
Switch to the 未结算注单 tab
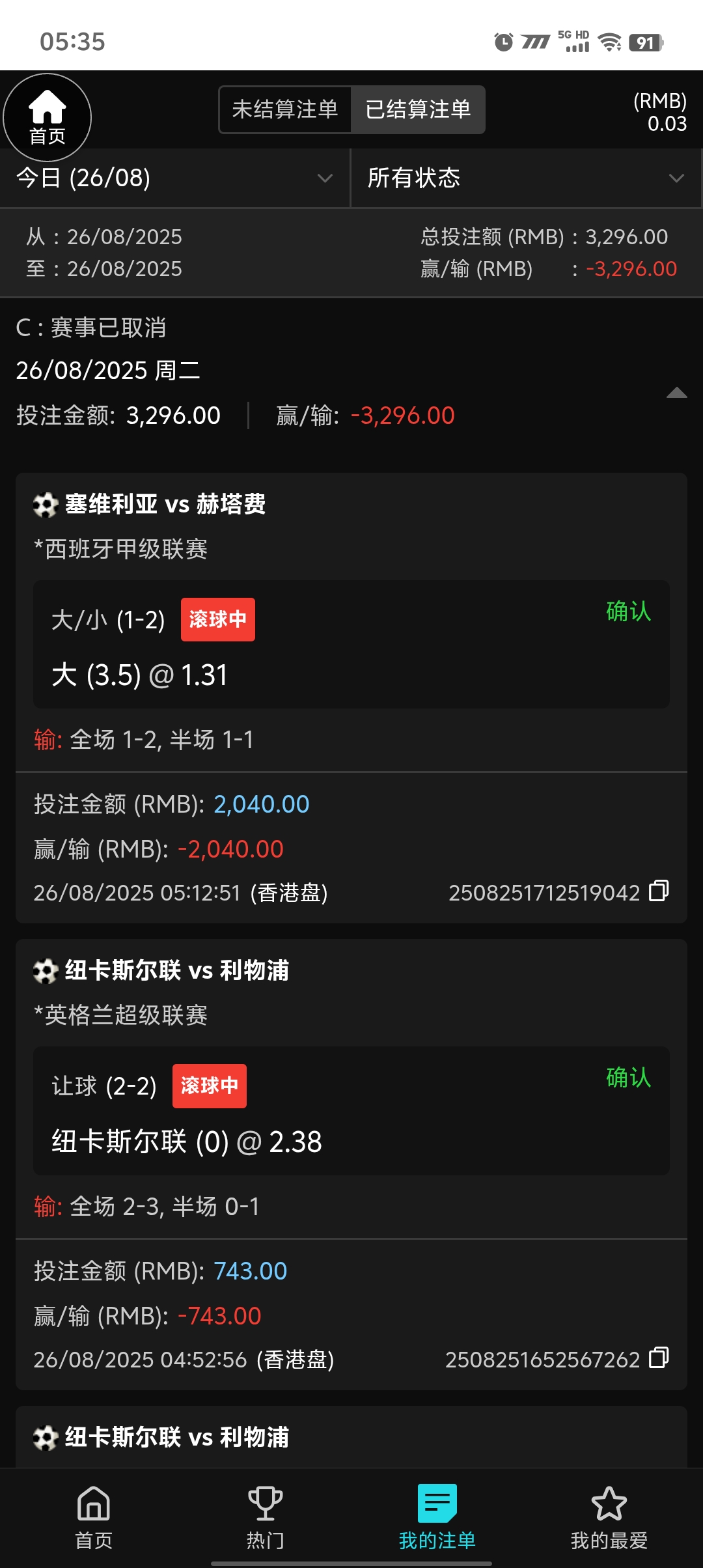[x=284, y=109]
